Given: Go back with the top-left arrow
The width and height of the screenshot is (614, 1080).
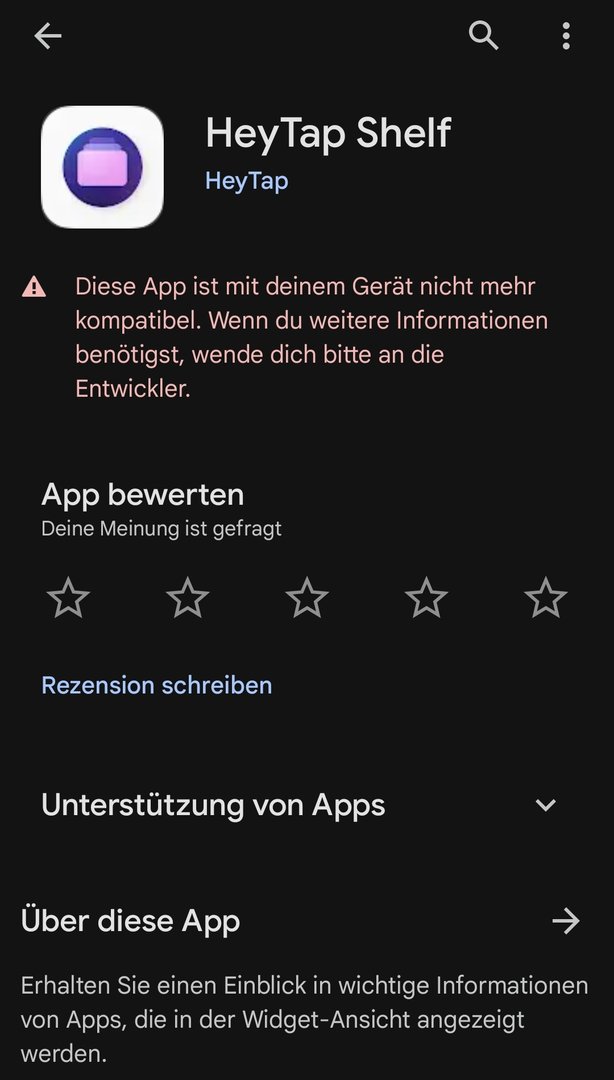Looking at the screenshot, I should pyautogui.click(x=47, y=37).
